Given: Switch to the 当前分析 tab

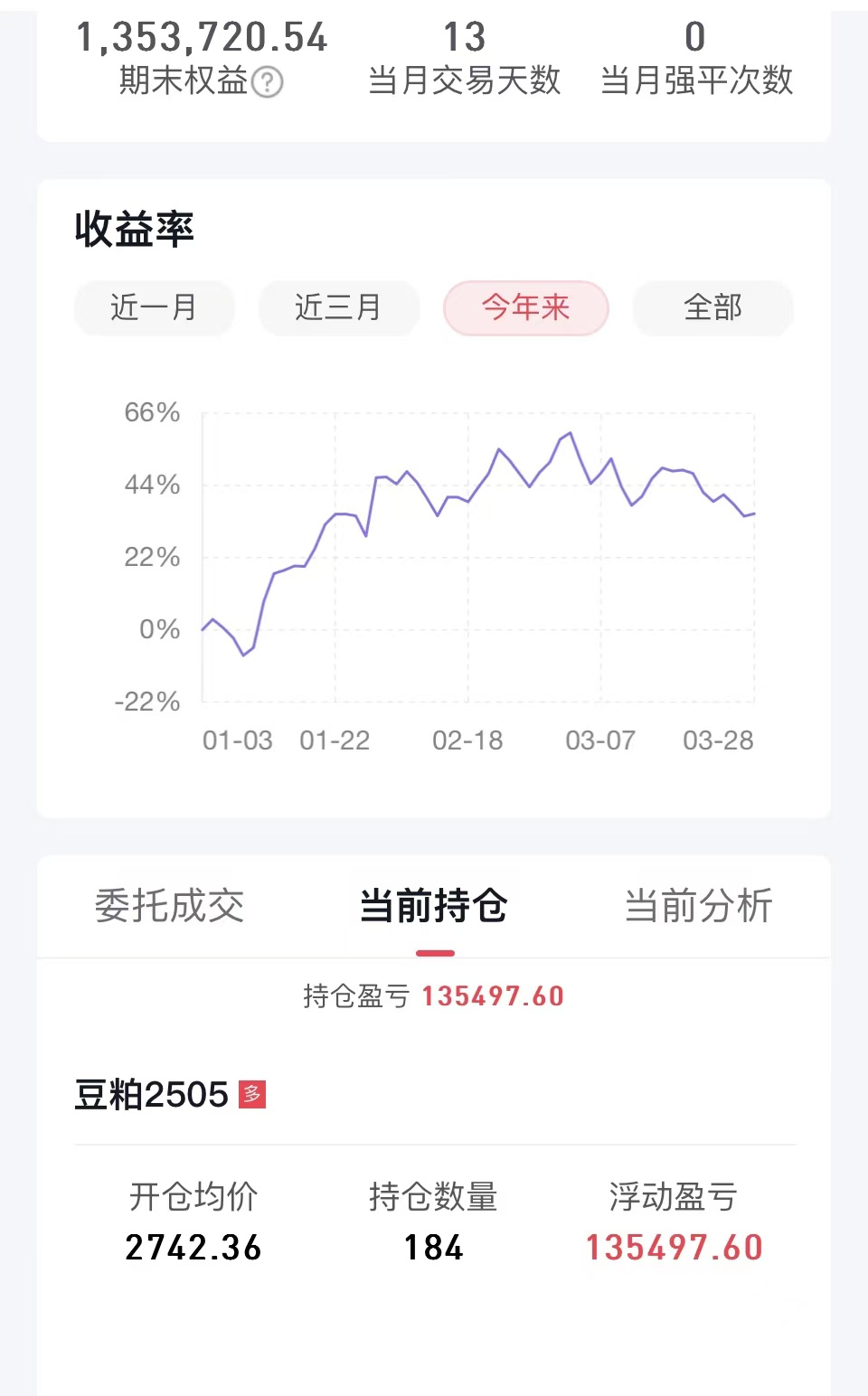Looking at the screenshot, I should coord(698,906).
